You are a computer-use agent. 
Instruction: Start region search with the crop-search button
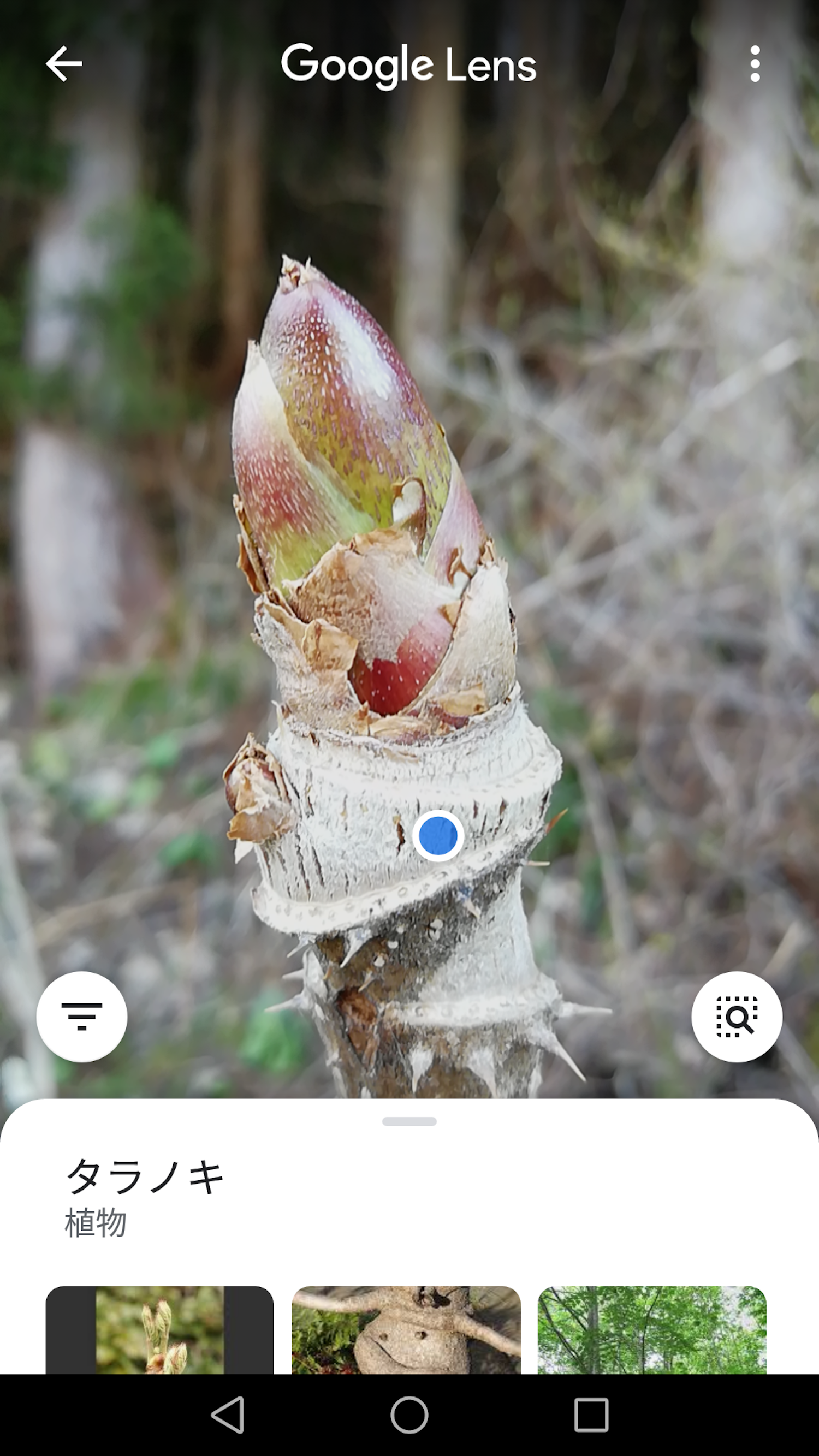tap(737, 1017)
